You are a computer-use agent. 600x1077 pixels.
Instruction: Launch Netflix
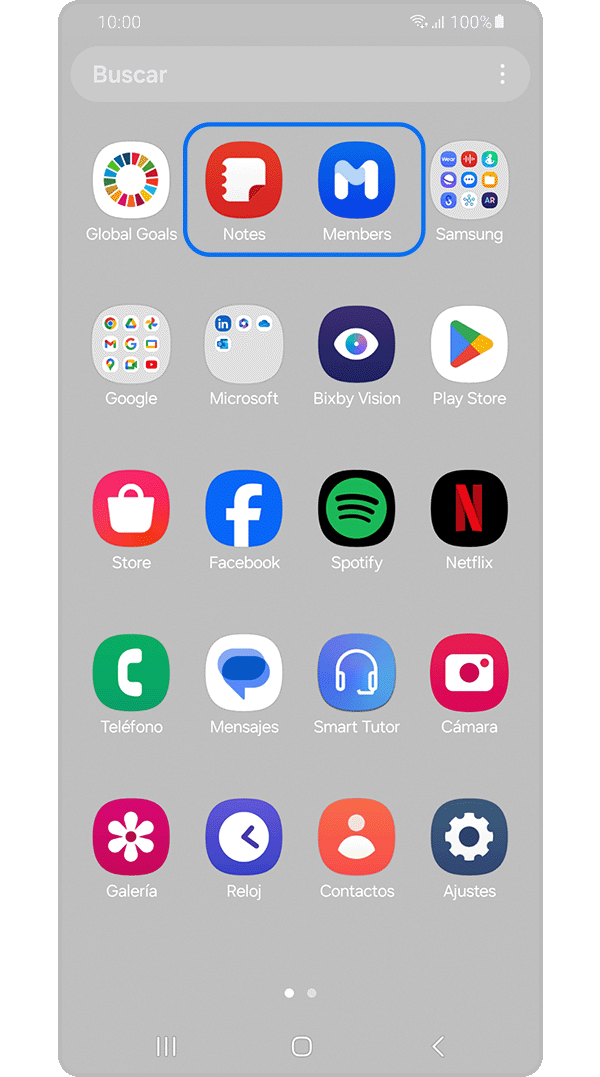click(469, 508)
